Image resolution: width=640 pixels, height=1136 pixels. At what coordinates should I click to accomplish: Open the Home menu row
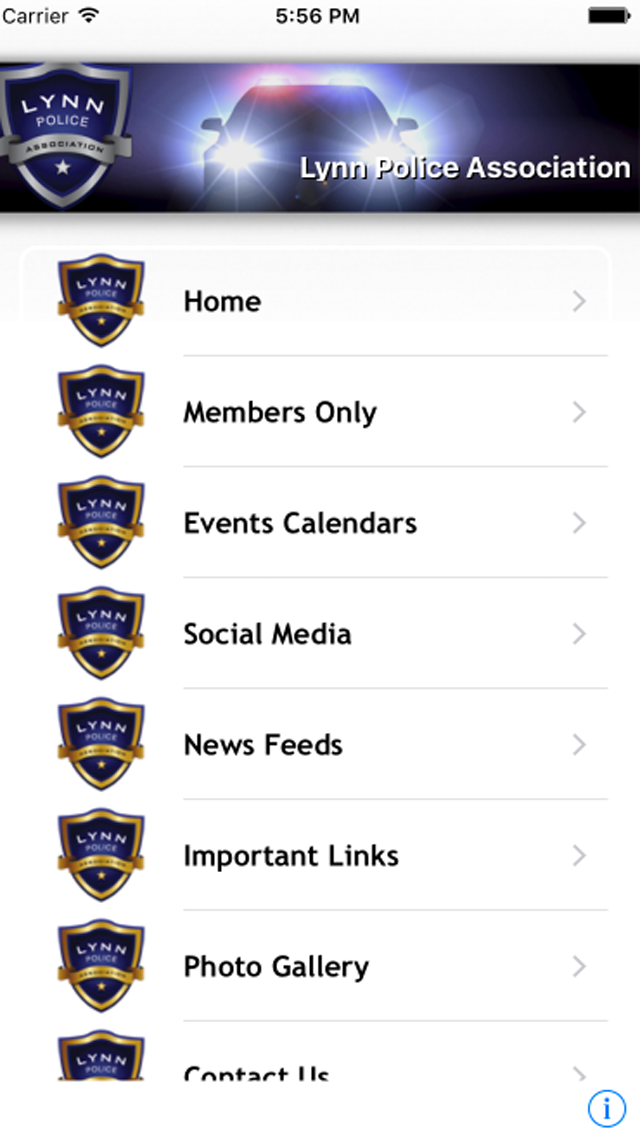tap(320, 301)
